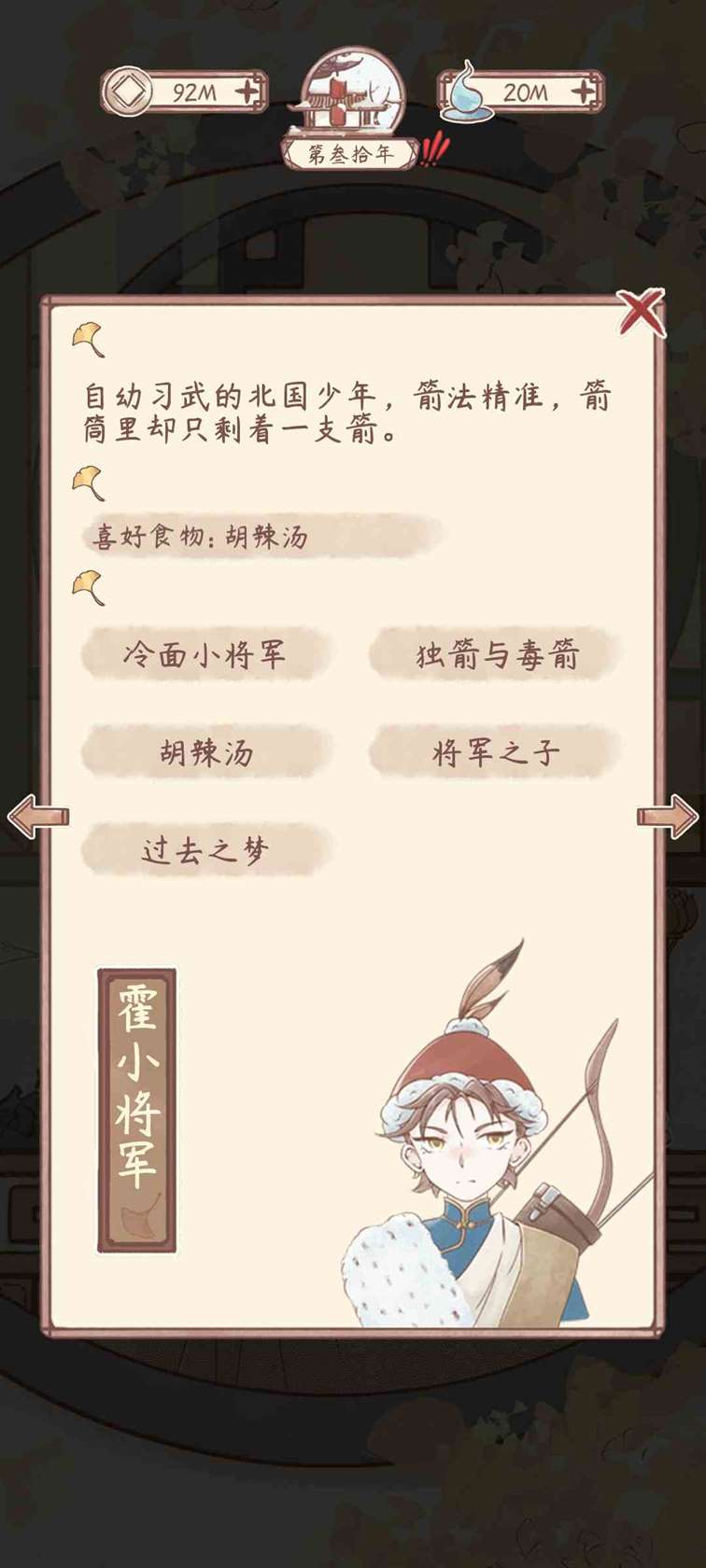Screen dimensions: 706x1568
Task: Open the 胡辣汤 story
Action: 205,752
